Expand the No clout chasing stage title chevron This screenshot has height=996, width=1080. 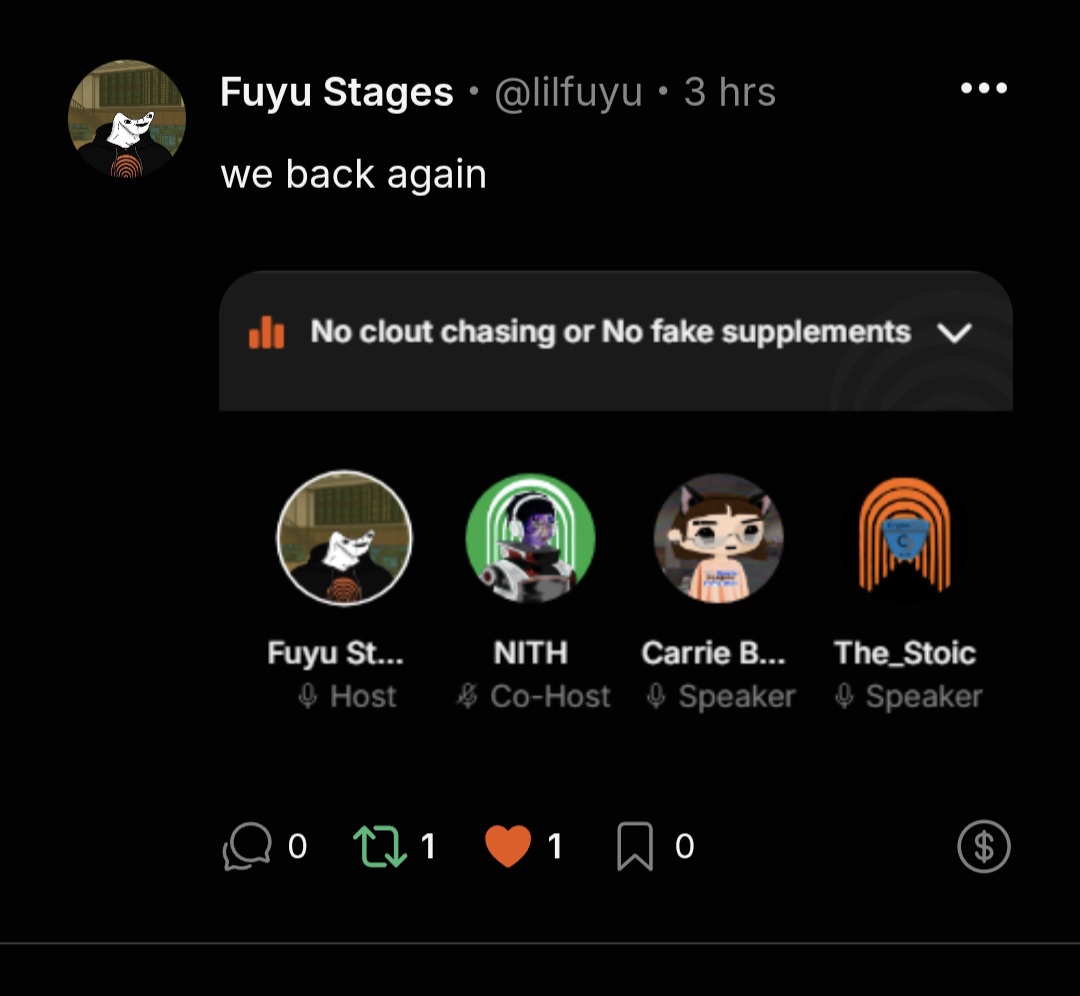956,333
